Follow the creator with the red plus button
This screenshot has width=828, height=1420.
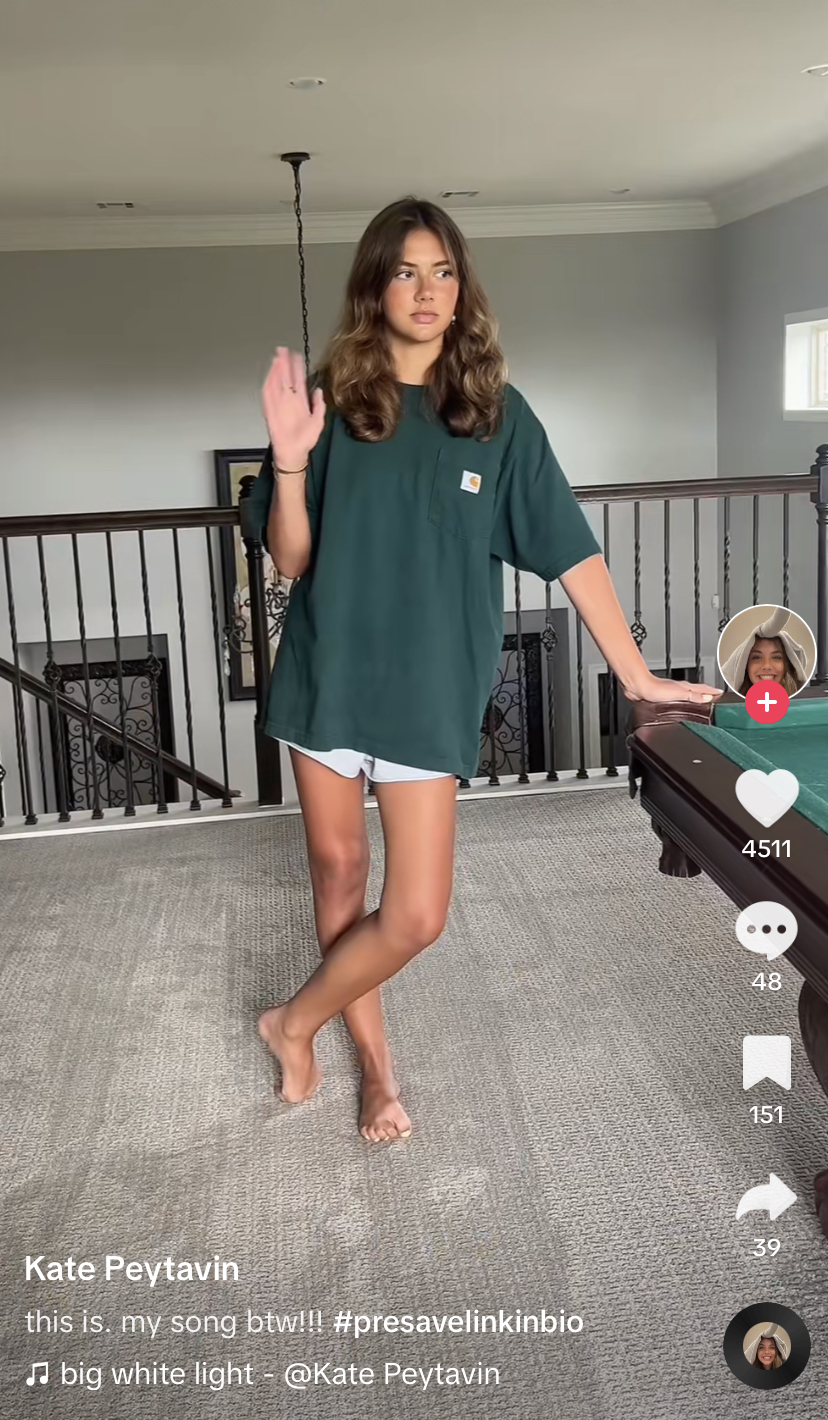[767, 702]
